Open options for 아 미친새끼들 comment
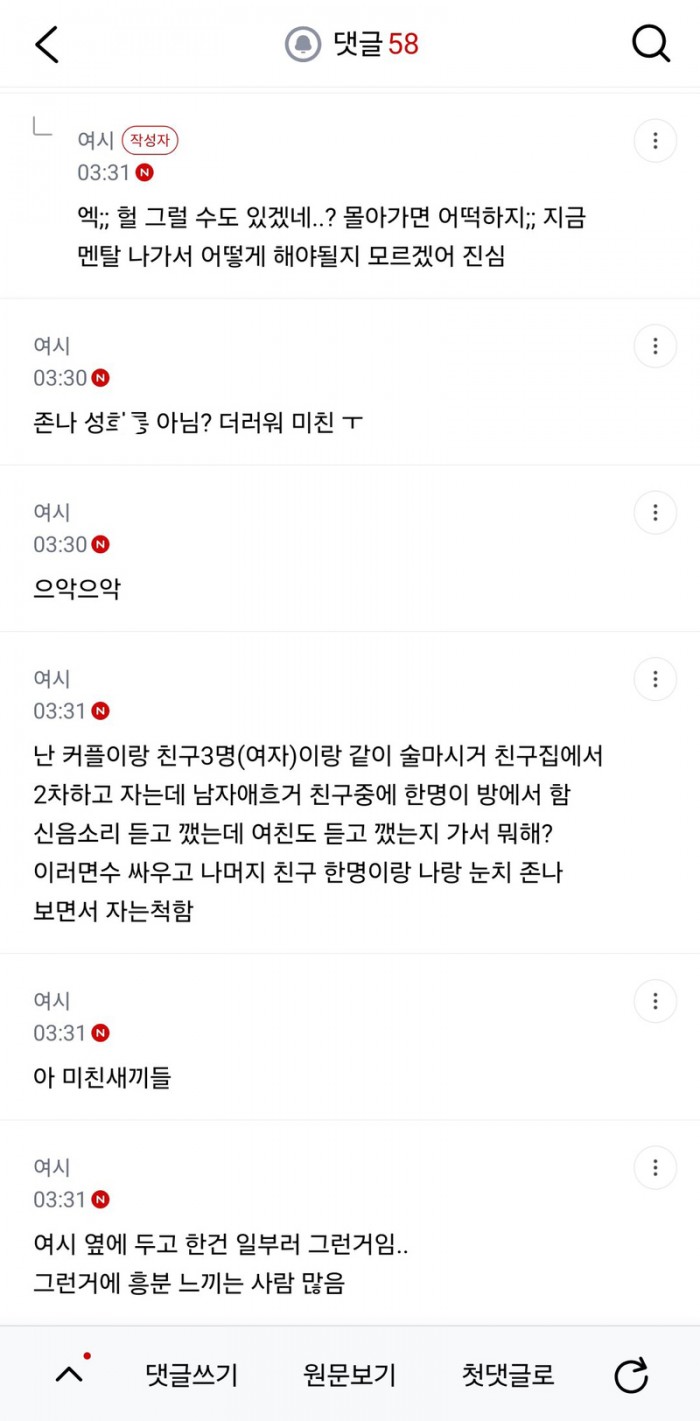700x1421 pixels. (655, 1001)
